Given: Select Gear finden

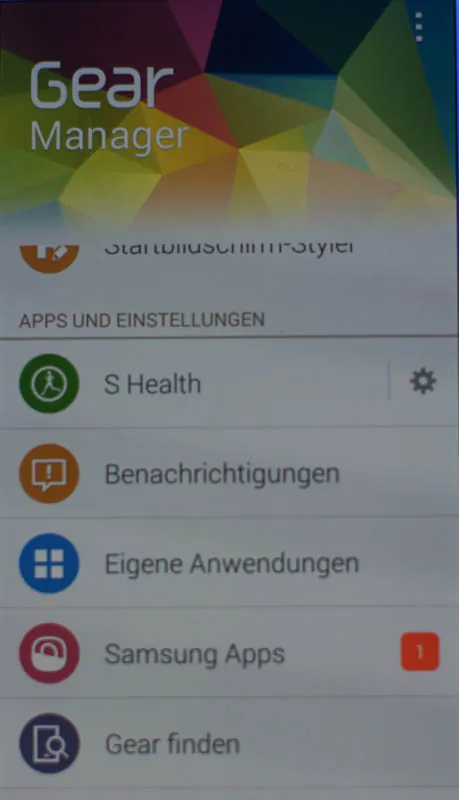Looking at the screenshot, I should pos(230,743).
